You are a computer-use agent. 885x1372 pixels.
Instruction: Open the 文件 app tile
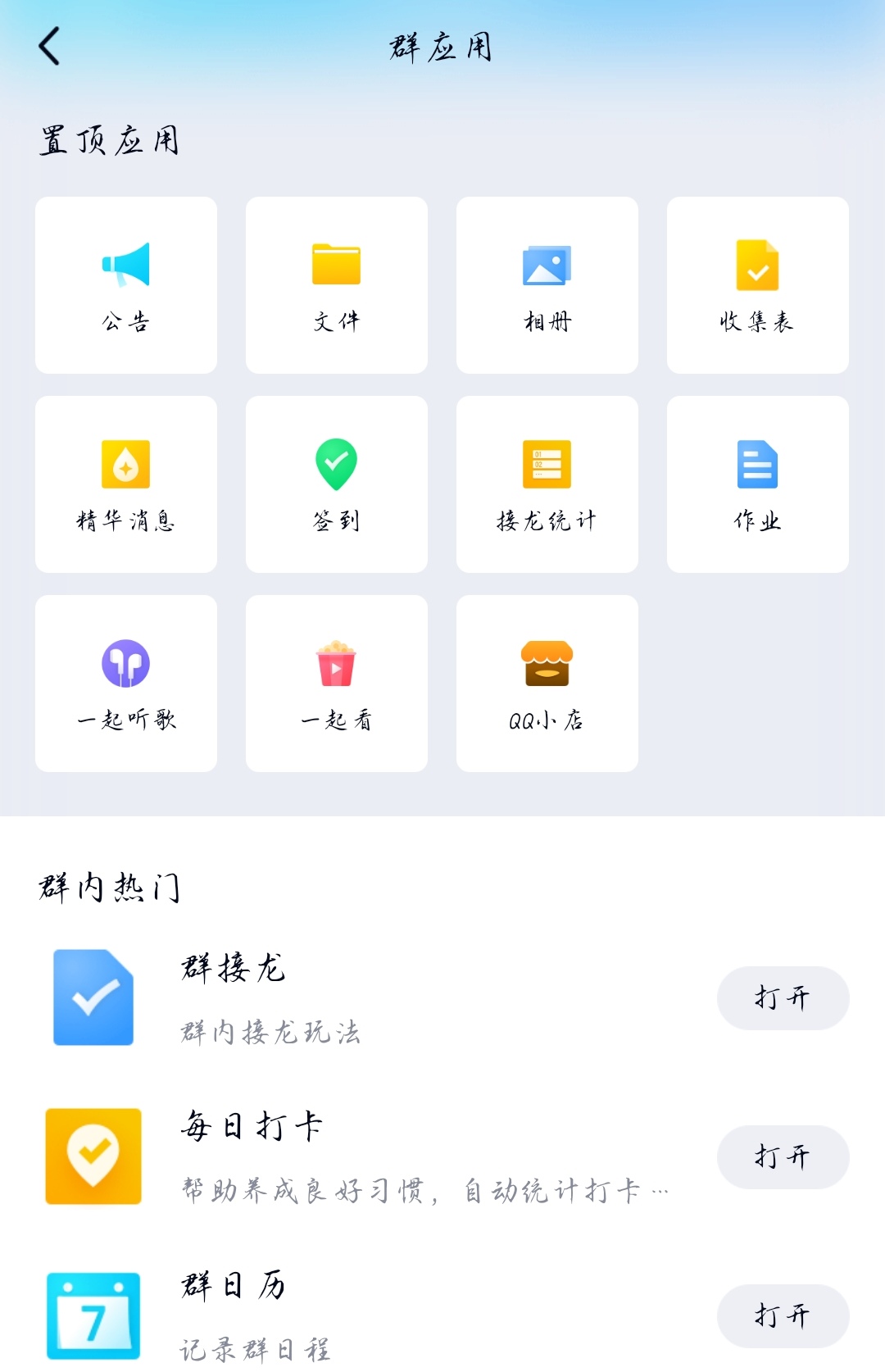(x=337, y=285)
